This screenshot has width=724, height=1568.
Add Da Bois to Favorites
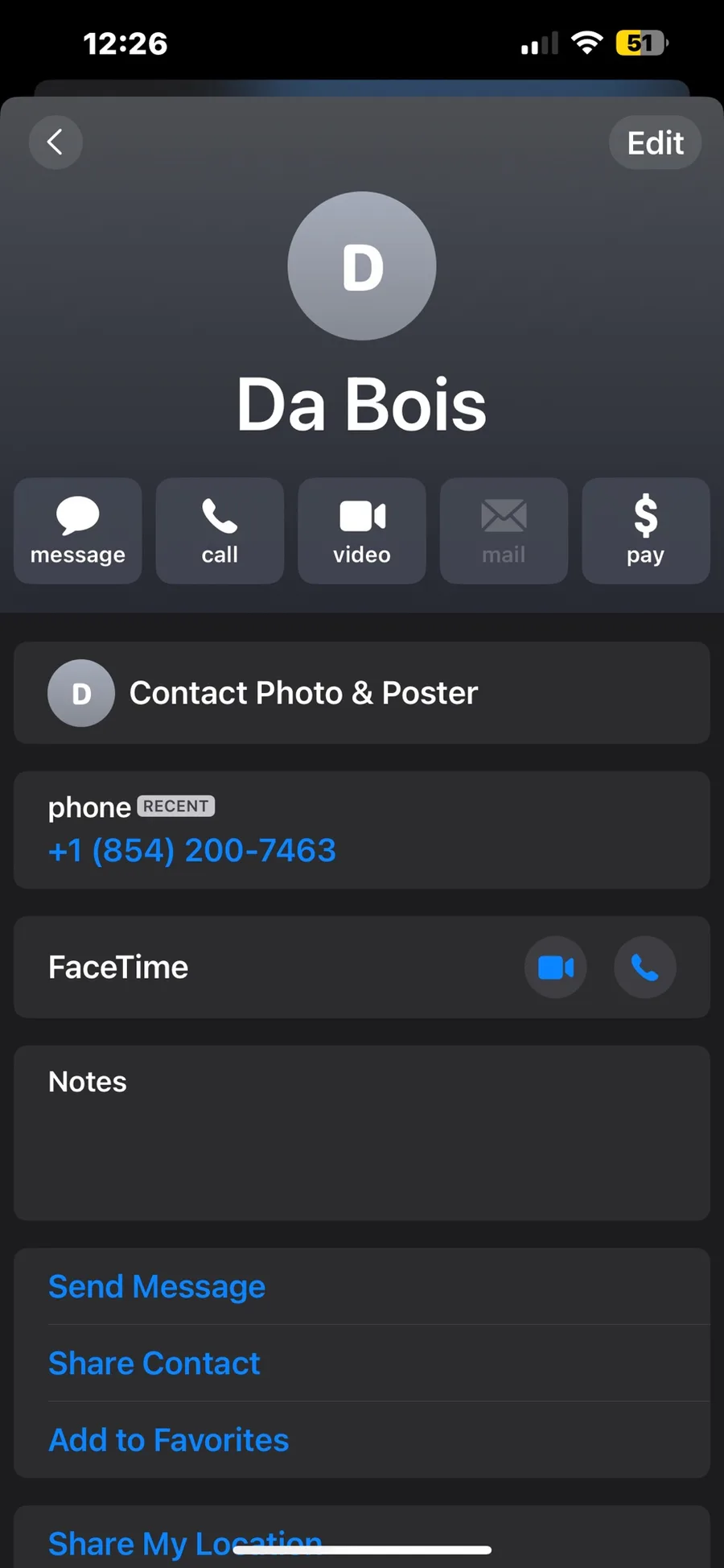pos(169,1440)
